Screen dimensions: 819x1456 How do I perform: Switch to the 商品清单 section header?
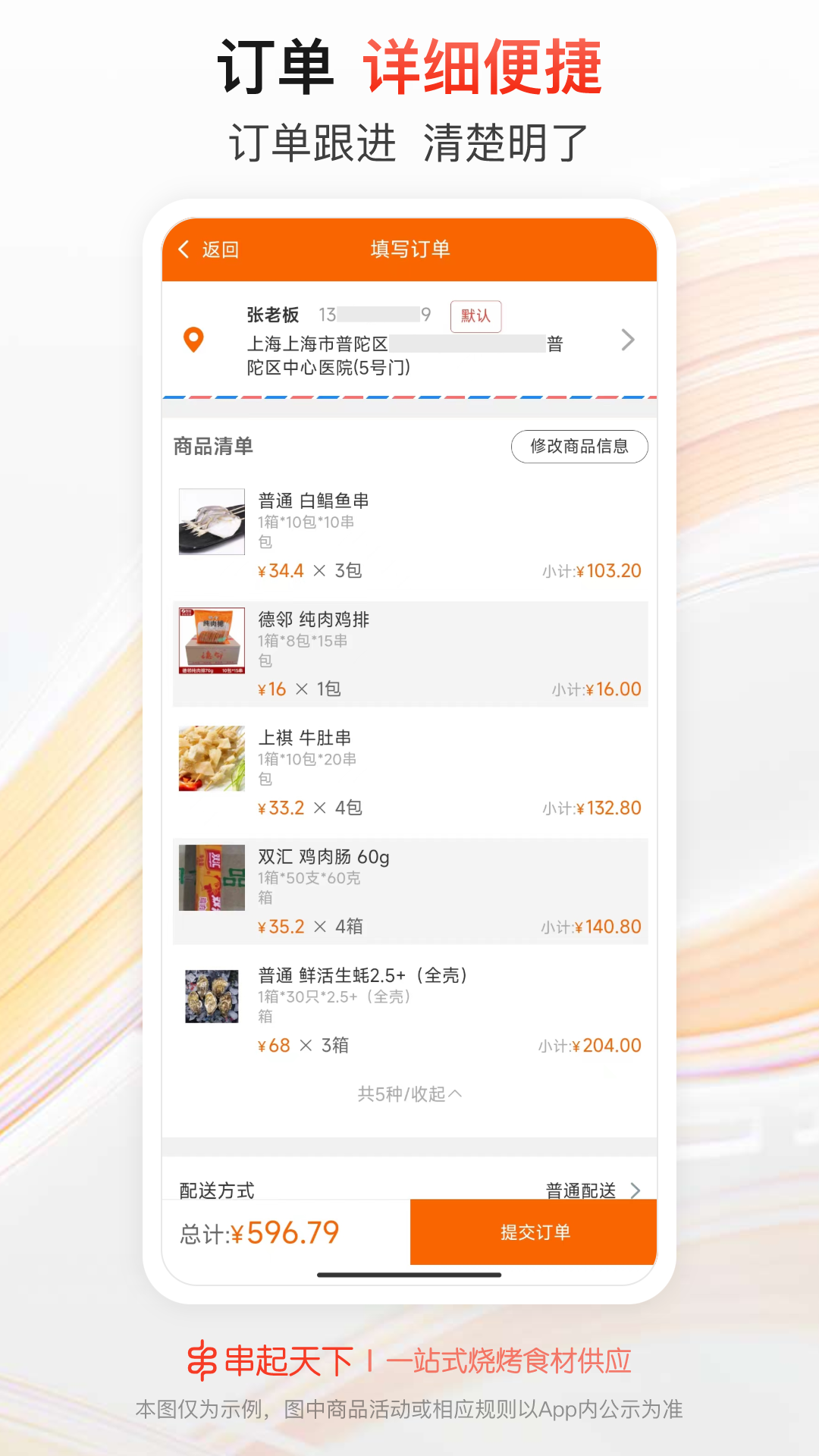213,447
